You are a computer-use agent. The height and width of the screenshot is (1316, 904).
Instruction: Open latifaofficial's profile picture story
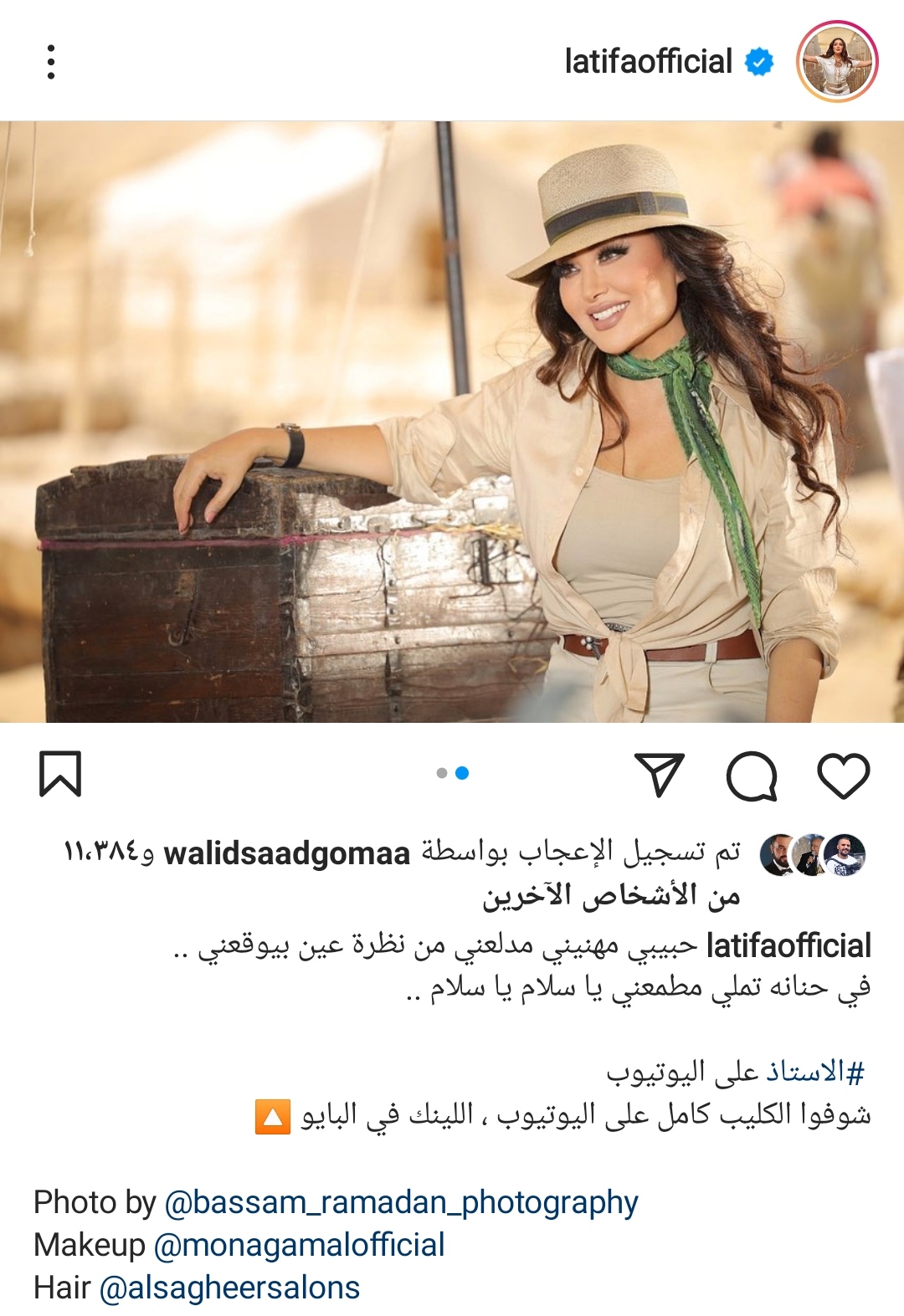pyautogui.click(x=836, y=63)
